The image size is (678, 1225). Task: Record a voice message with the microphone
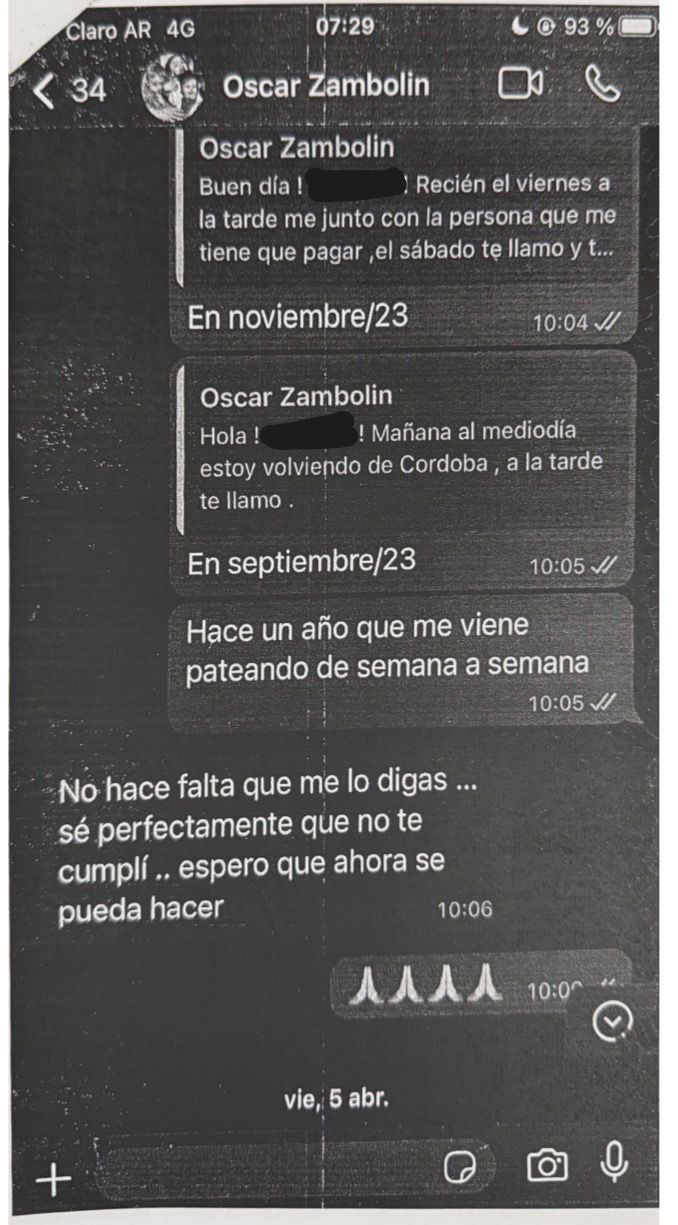pos(615,1162)
